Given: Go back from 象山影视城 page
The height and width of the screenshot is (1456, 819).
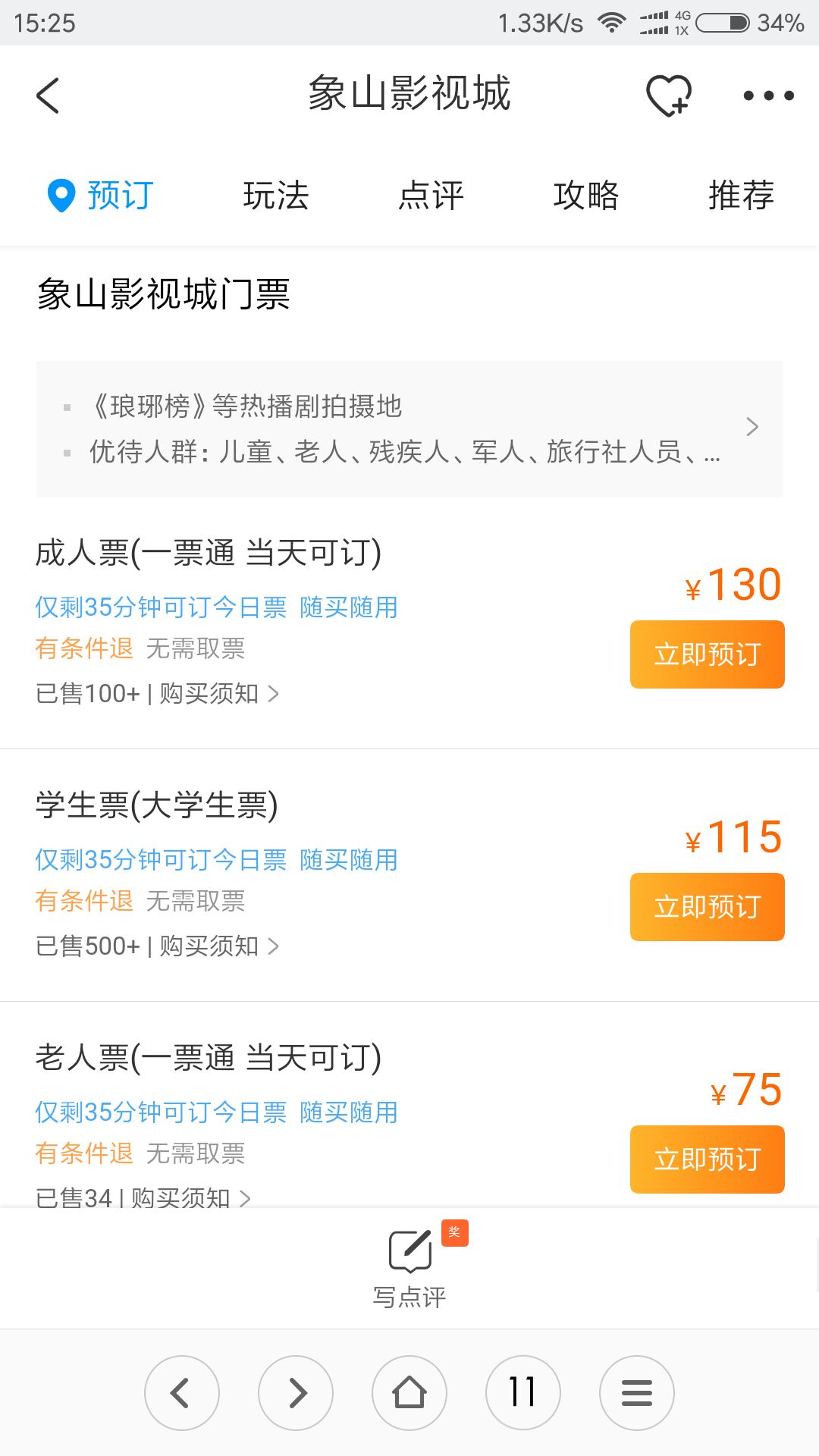Looking at the screenshot, I should 48,96.
